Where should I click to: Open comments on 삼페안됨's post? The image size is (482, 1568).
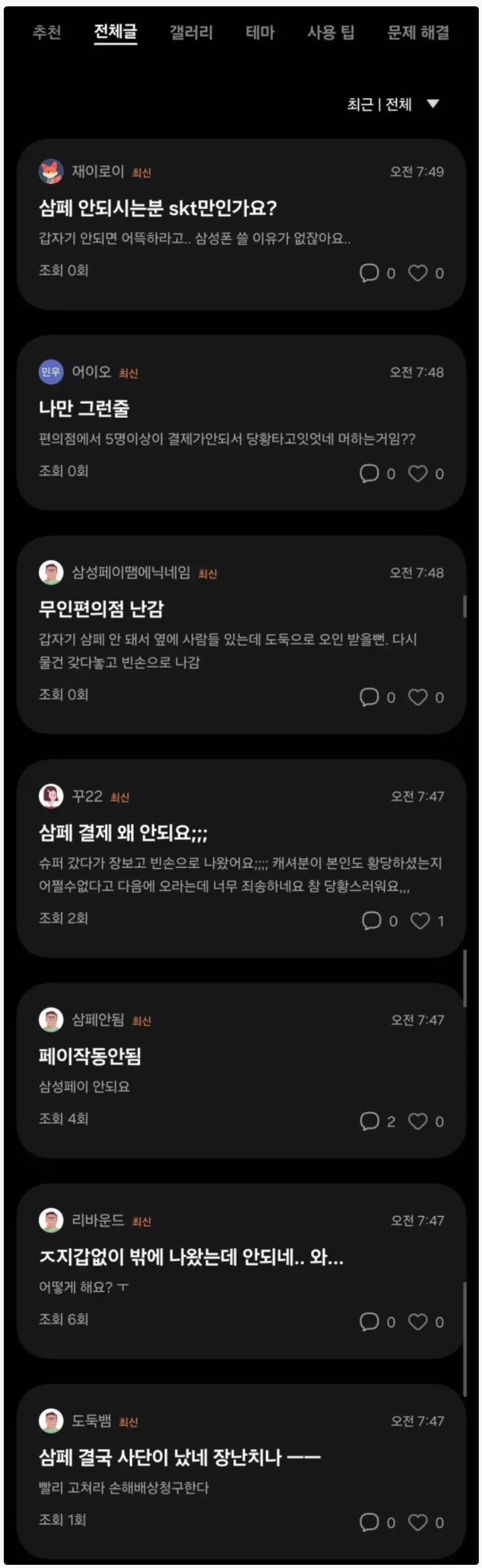pos(369,1122)
